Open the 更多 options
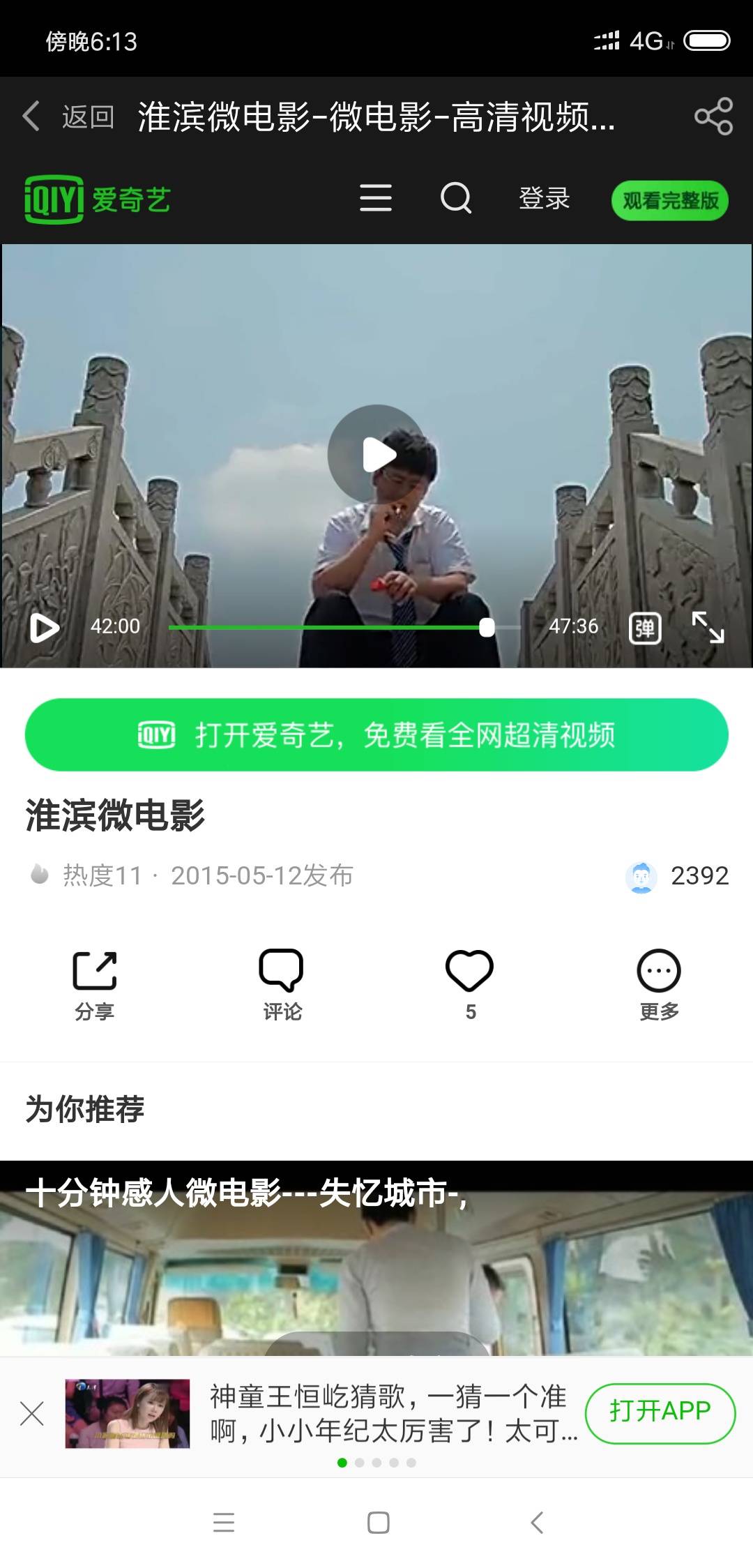The image size is (753, 1568). [658, 985]
